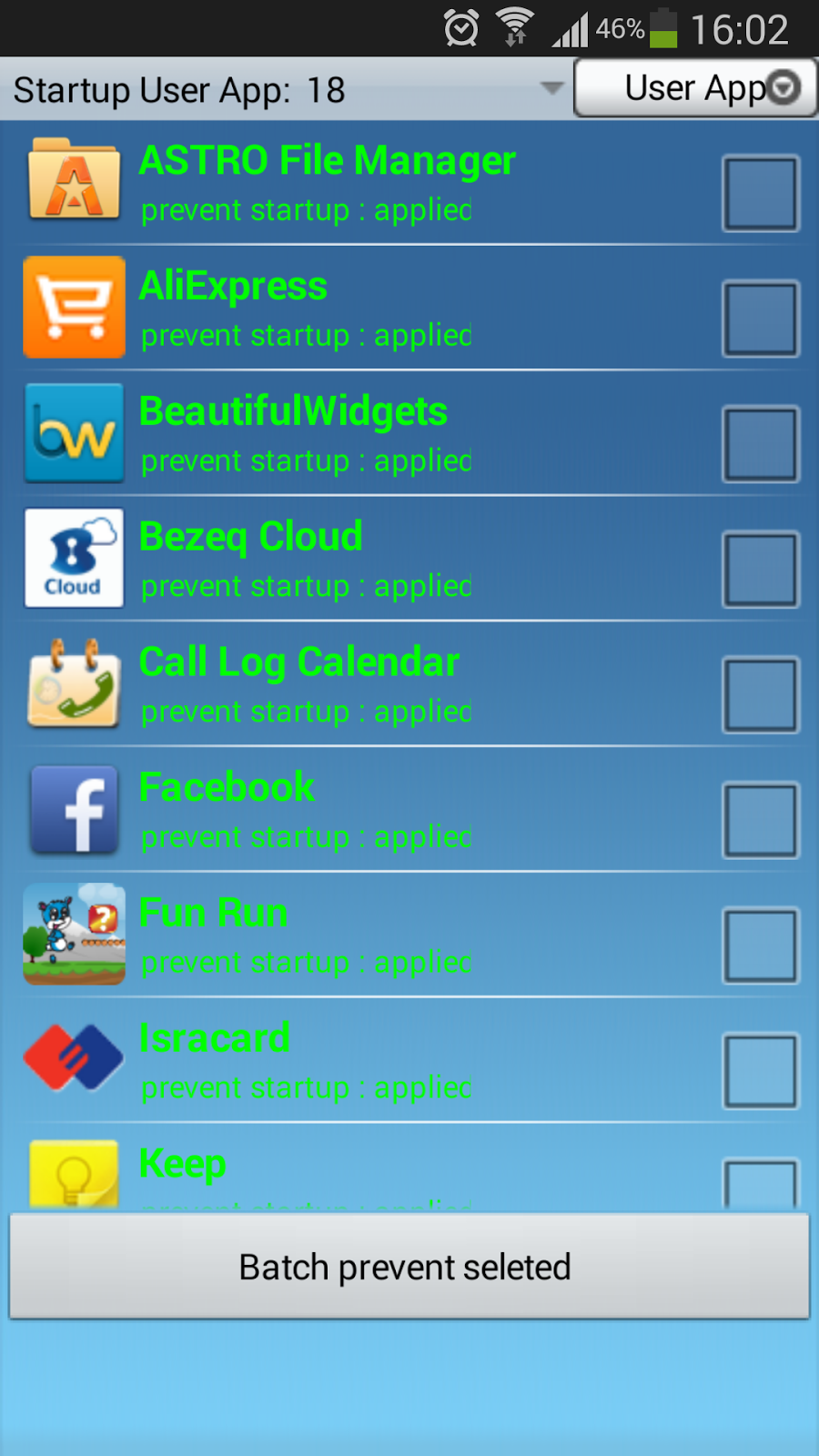Open the Fun Run row

coord(364,935)
